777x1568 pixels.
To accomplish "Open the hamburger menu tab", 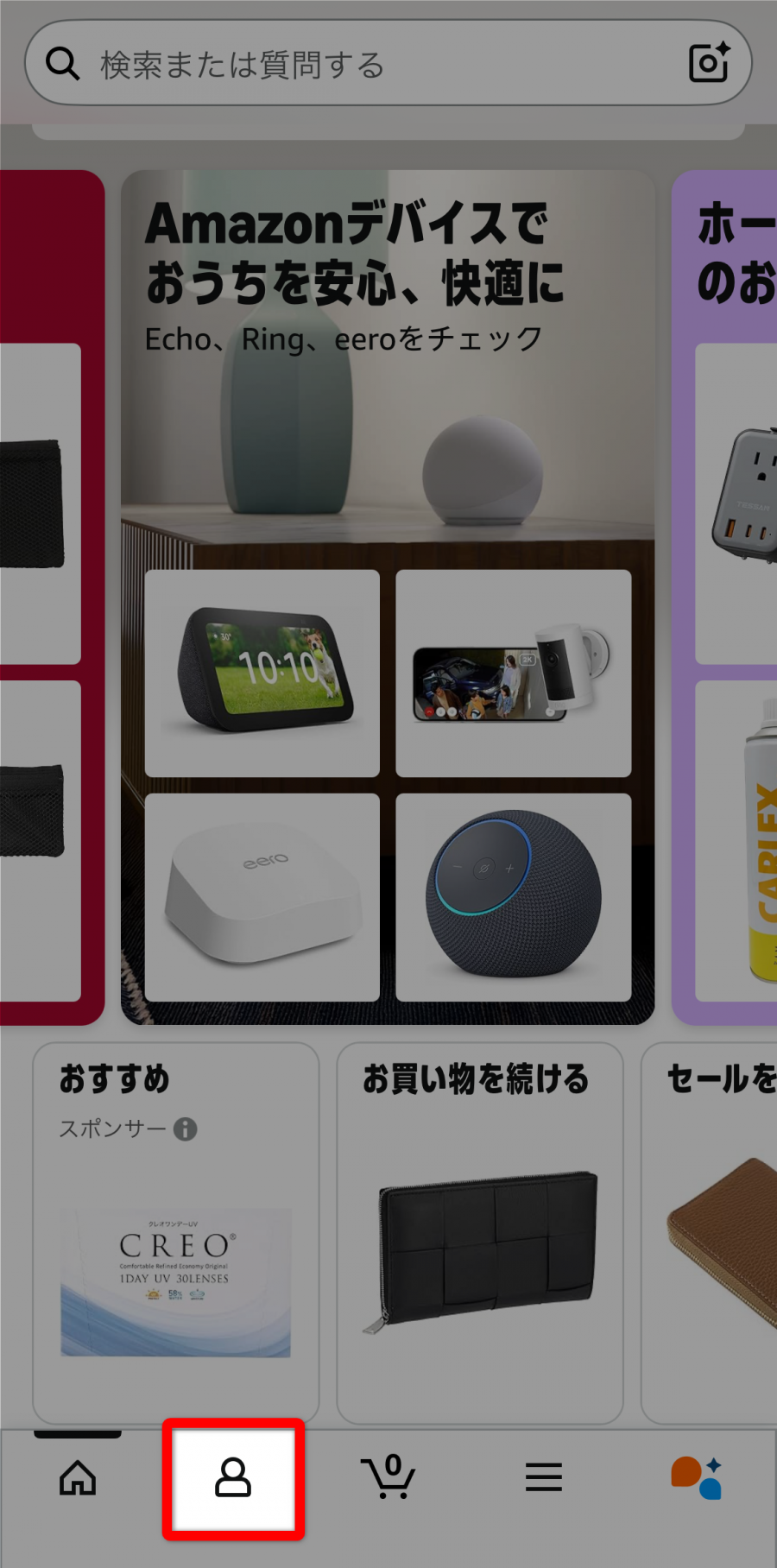I will click(544, 1477).
